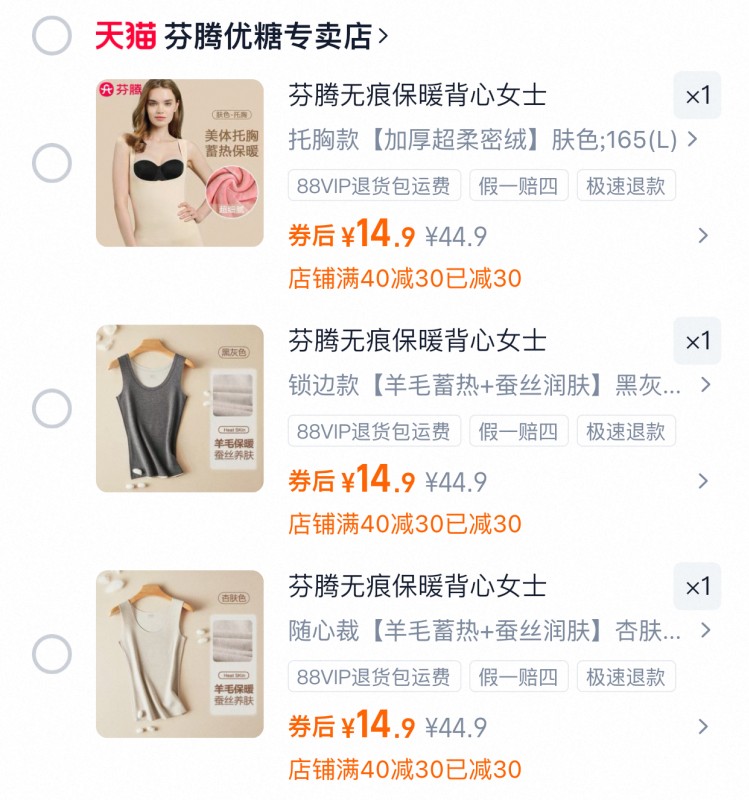This screenshot has width=749, height=800.
Task: Click the ×1 badge on the last item
Action: pyautogui.click(x=697, y=587)
